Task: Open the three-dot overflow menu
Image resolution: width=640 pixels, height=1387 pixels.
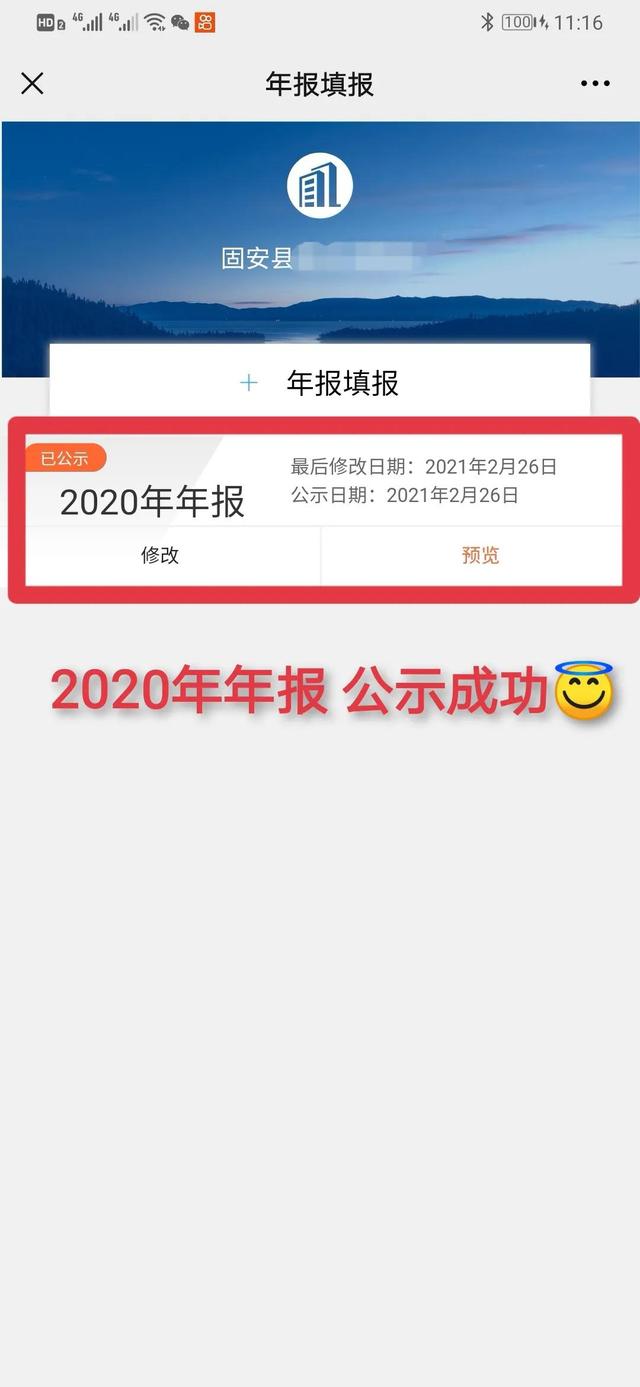Action: coord(595,84)
